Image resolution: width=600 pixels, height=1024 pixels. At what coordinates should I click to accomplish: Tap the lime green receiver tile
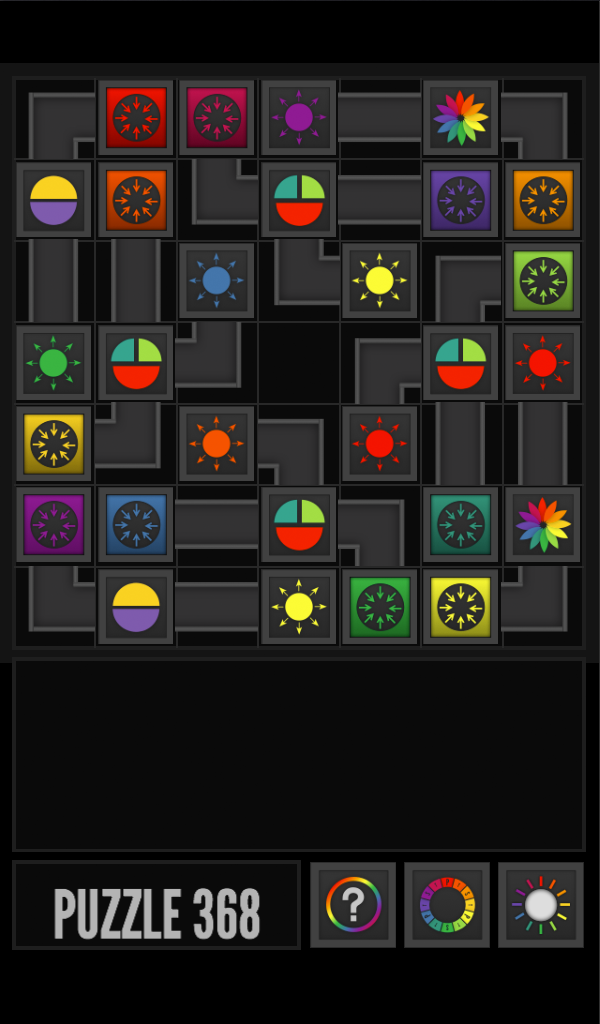click(x=542, y=280)
